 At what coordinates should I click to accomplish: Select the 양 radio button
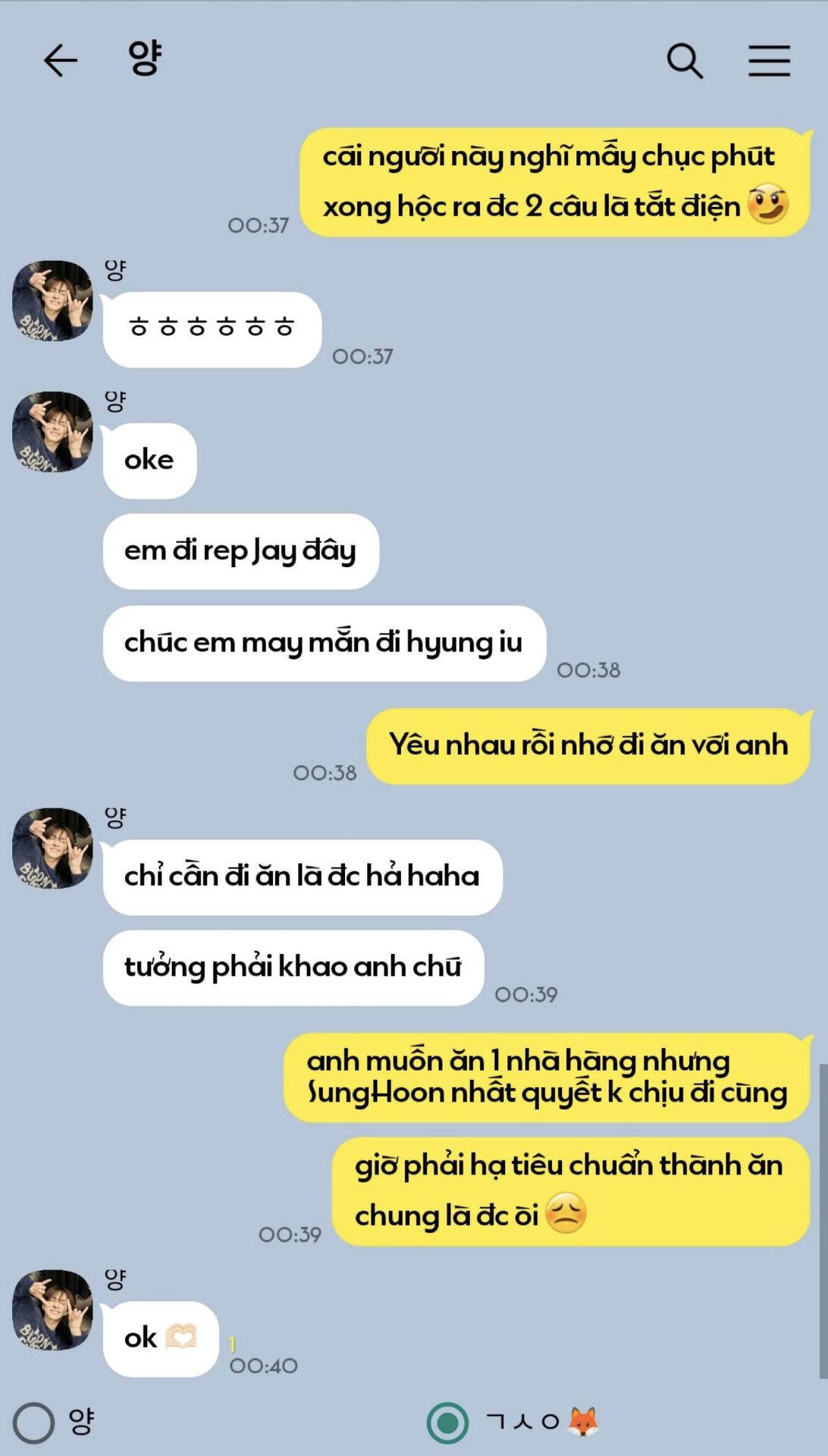pyautogui.click(x=33, y=1423)
